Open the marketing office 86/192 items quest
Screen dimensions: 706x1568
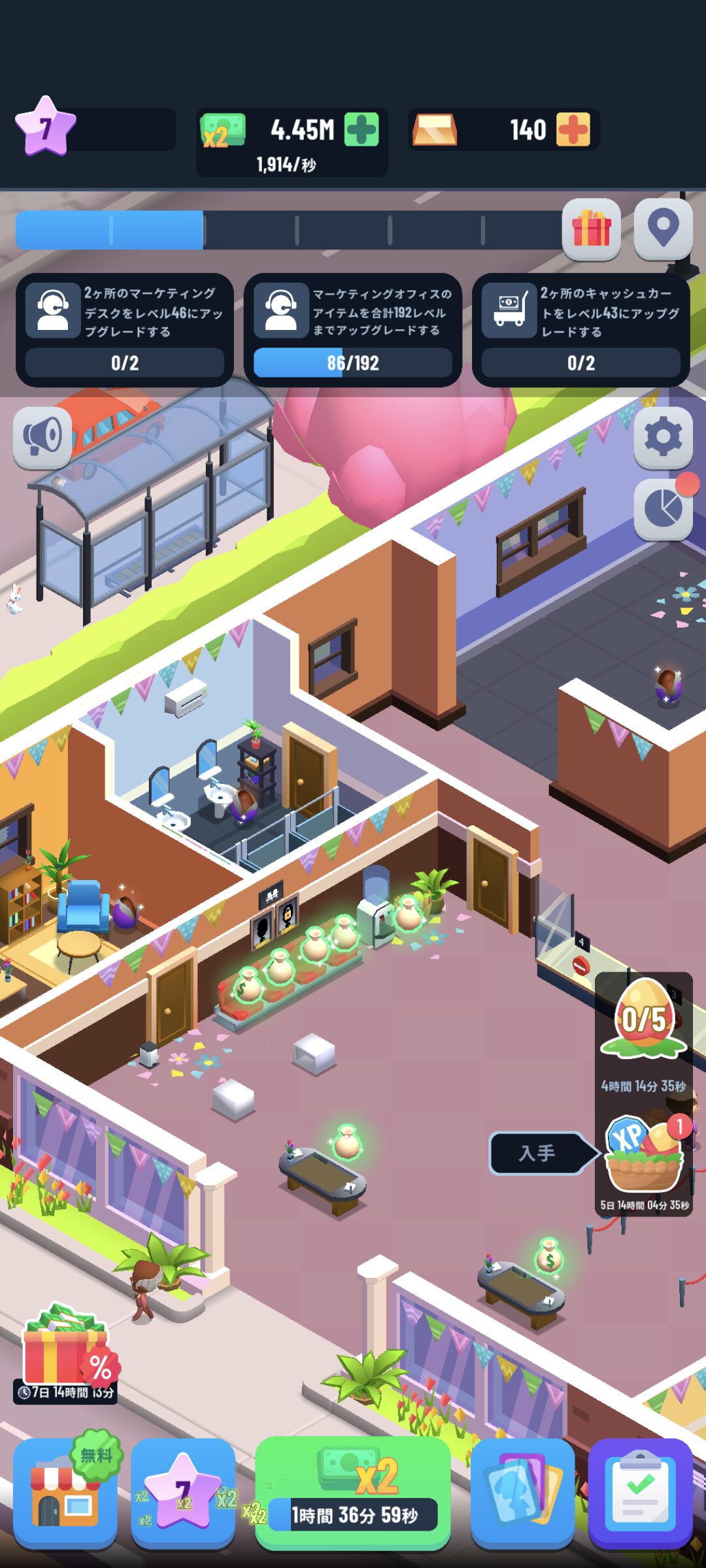(x=352, y=330)
